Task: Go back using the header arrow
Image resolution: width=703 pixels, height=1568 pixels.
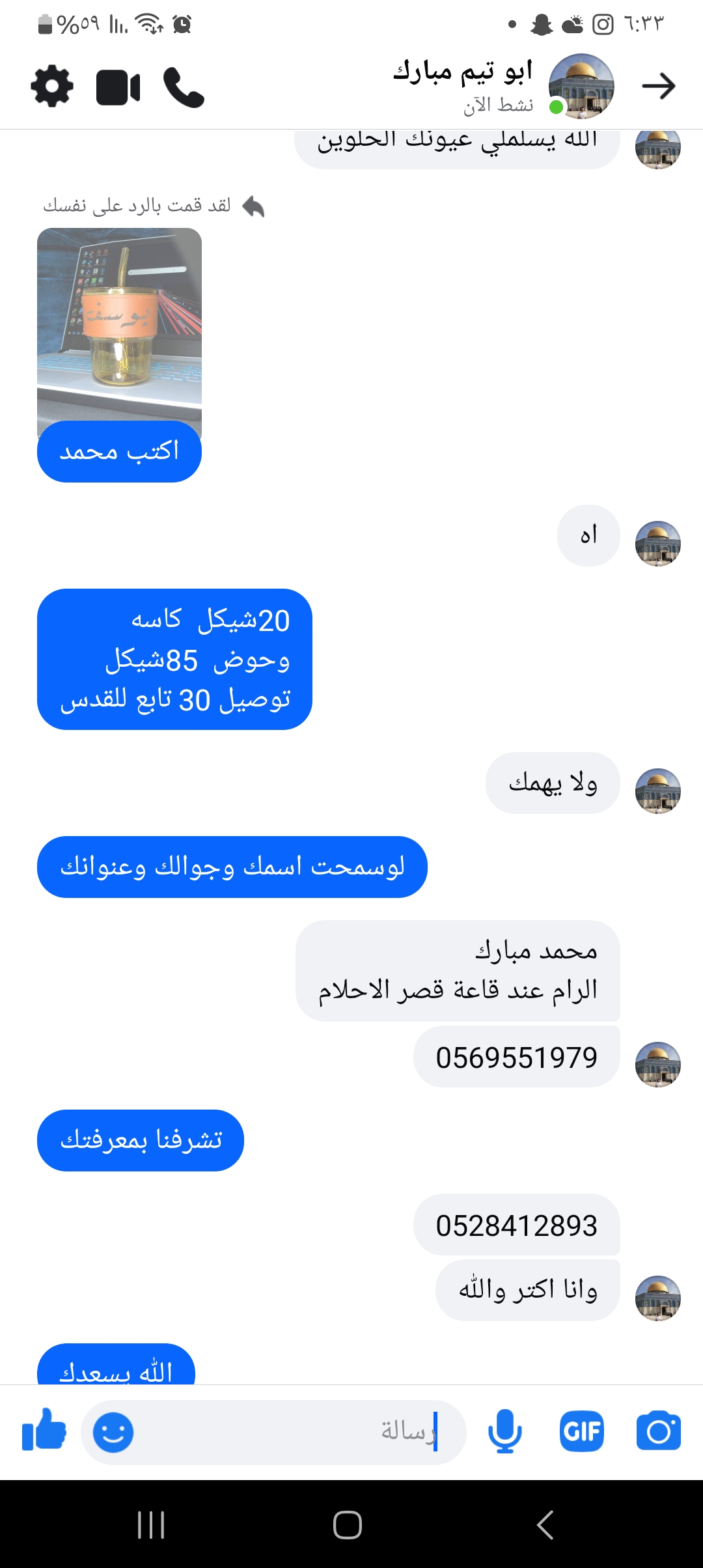Action: coord(658,86)
